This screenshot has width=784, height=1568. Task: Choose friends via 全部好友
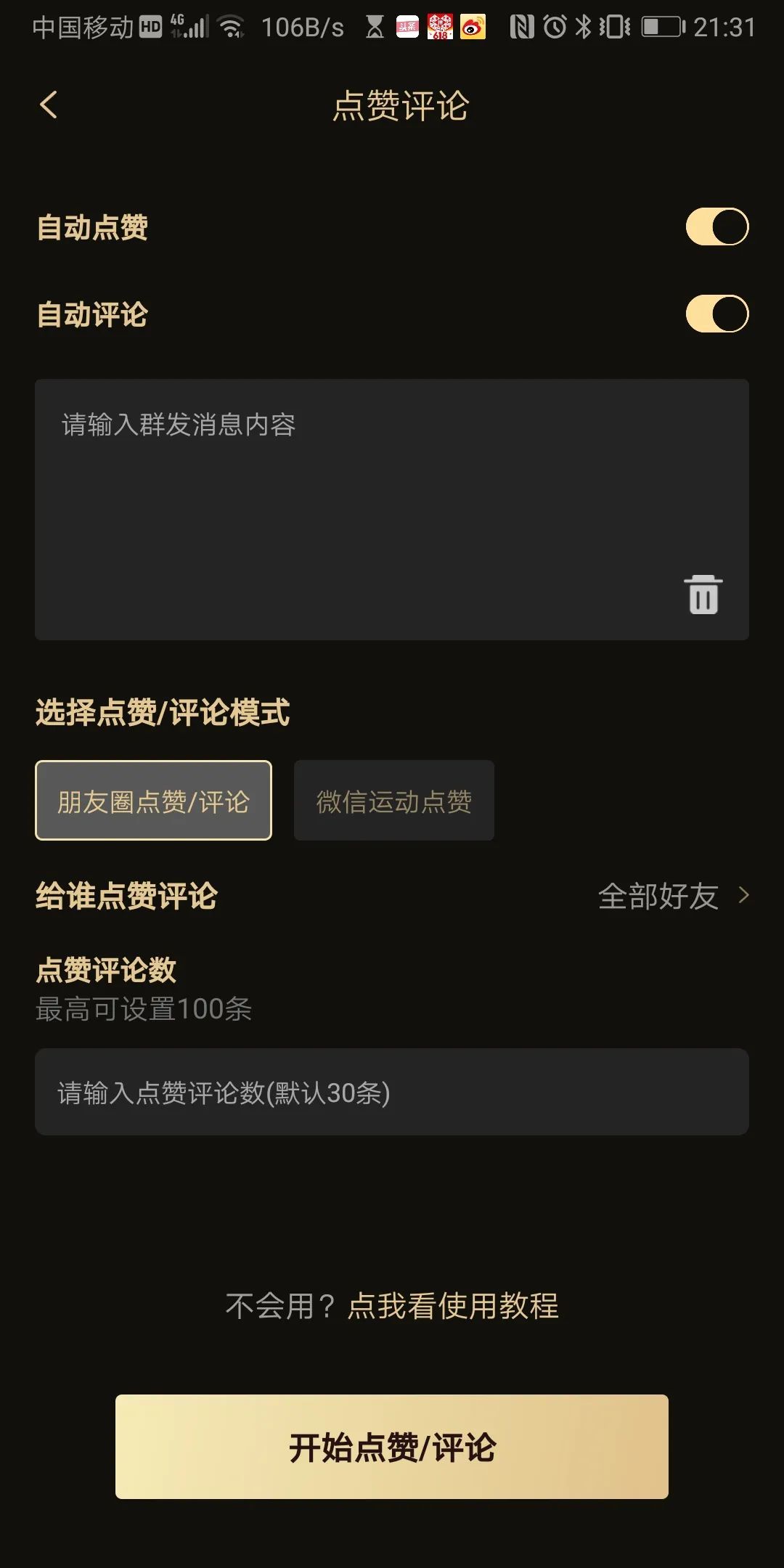tap(657, 897)
